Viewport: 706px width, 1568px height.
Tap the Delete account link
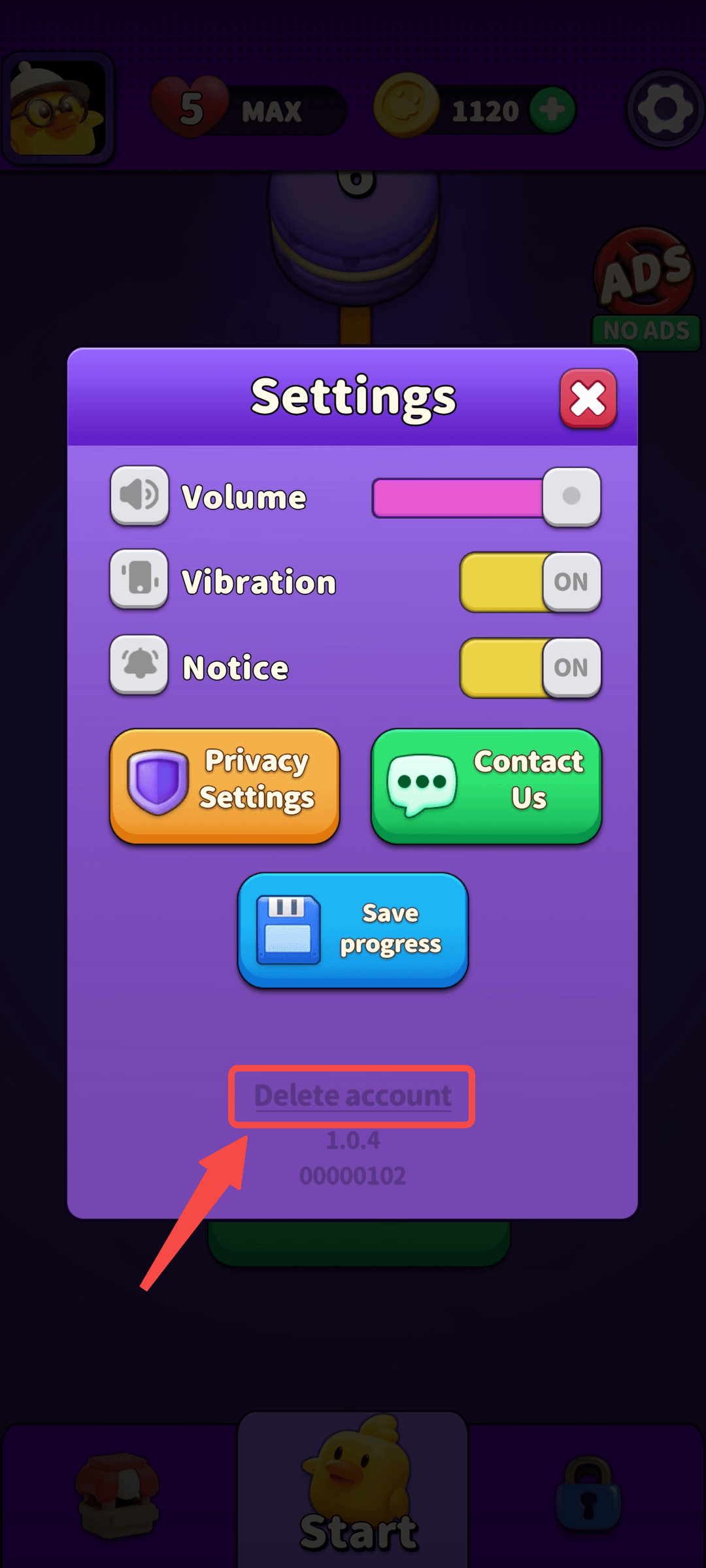tap(353, 1096)
